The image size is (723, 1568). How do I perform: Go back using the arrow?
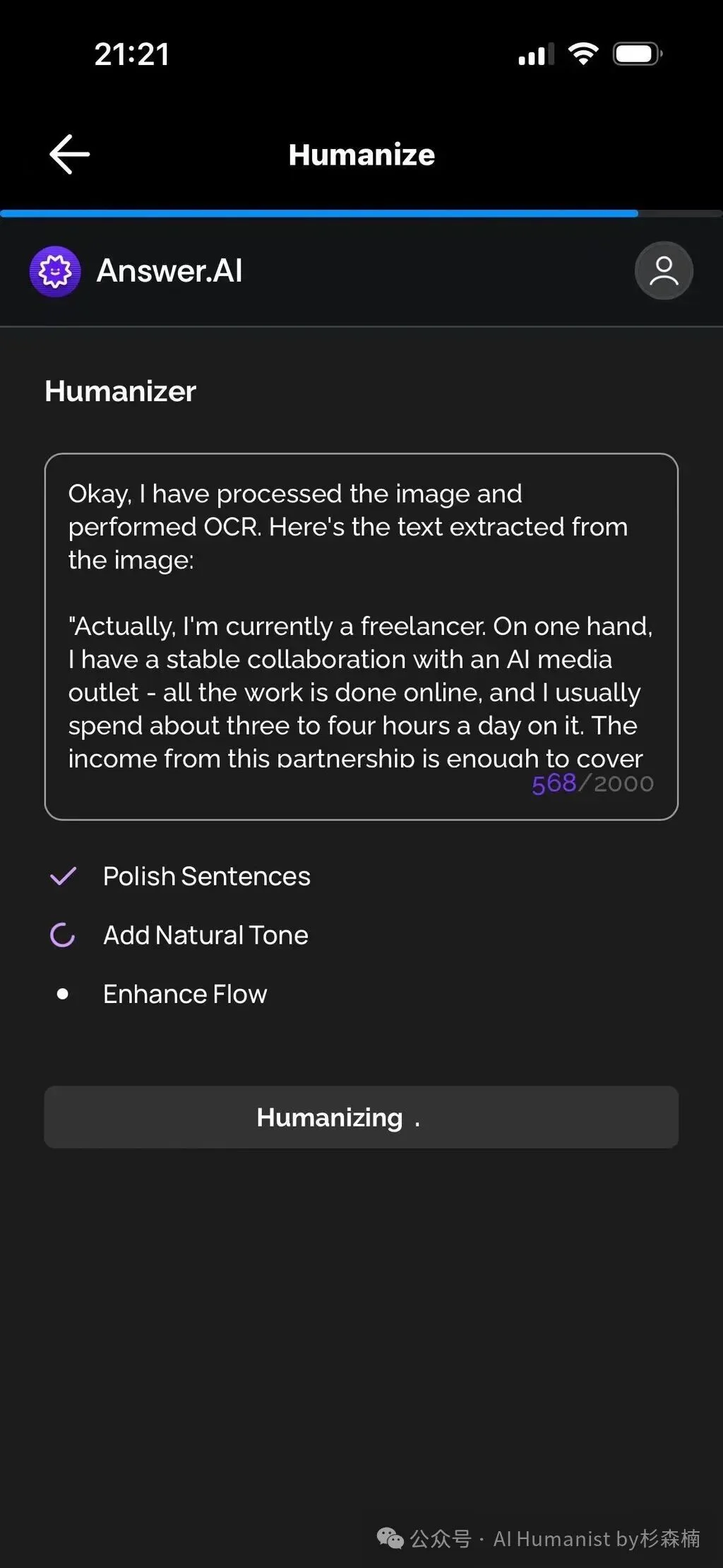click(x=69, y=154)
